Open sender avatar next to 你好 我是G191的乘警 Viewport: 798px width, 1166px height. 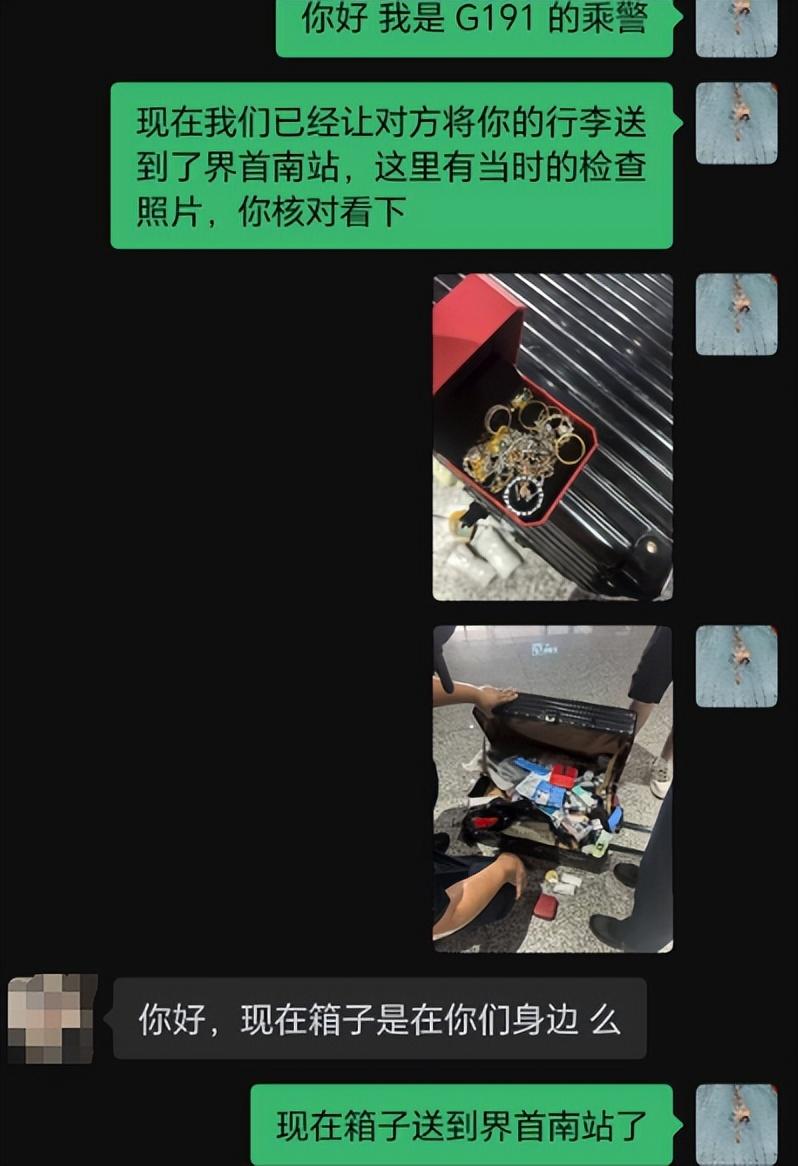click(x=736, y=27)
